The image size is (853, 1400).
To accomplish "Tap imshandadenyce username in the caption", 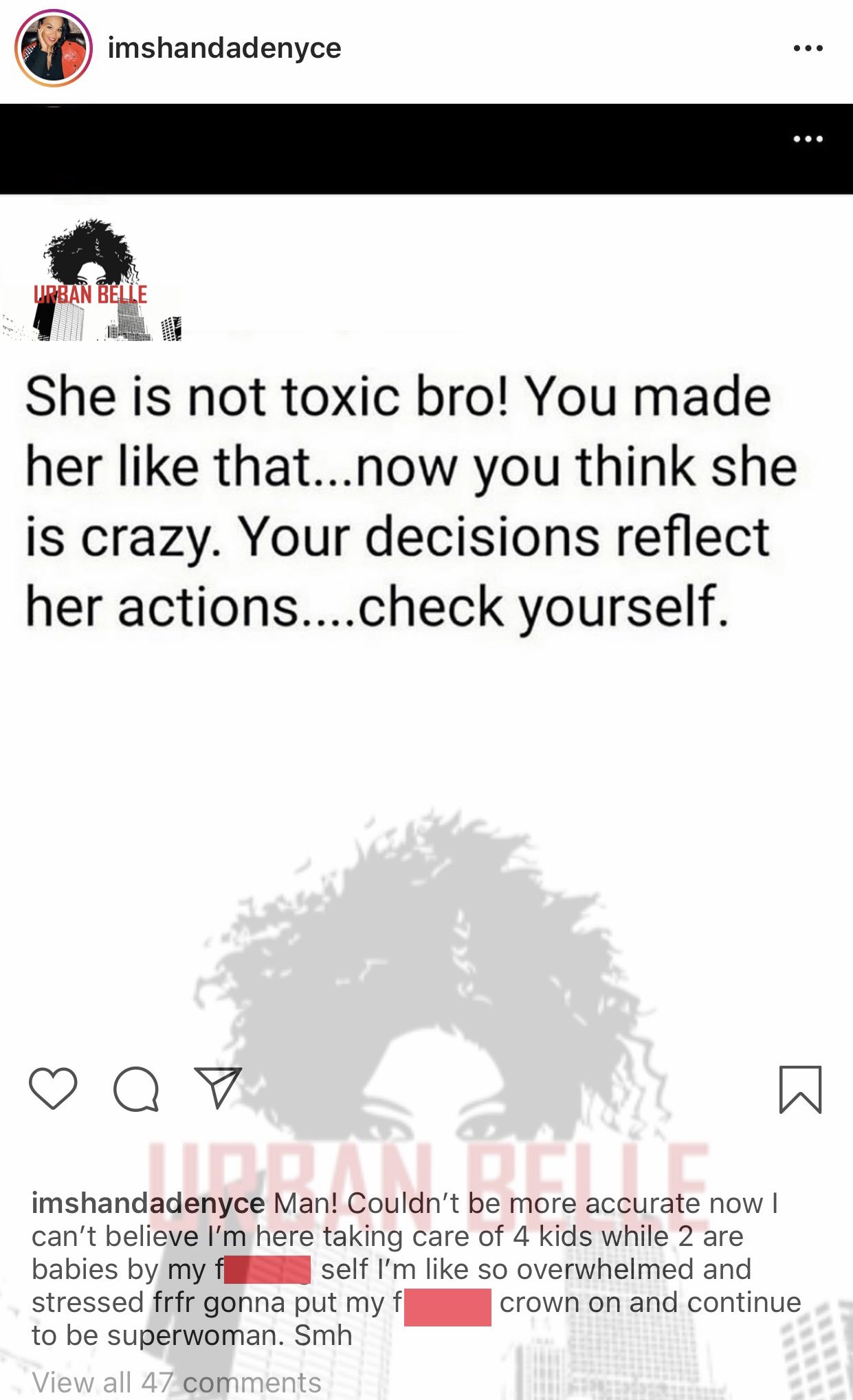I will click(148, 1203).
